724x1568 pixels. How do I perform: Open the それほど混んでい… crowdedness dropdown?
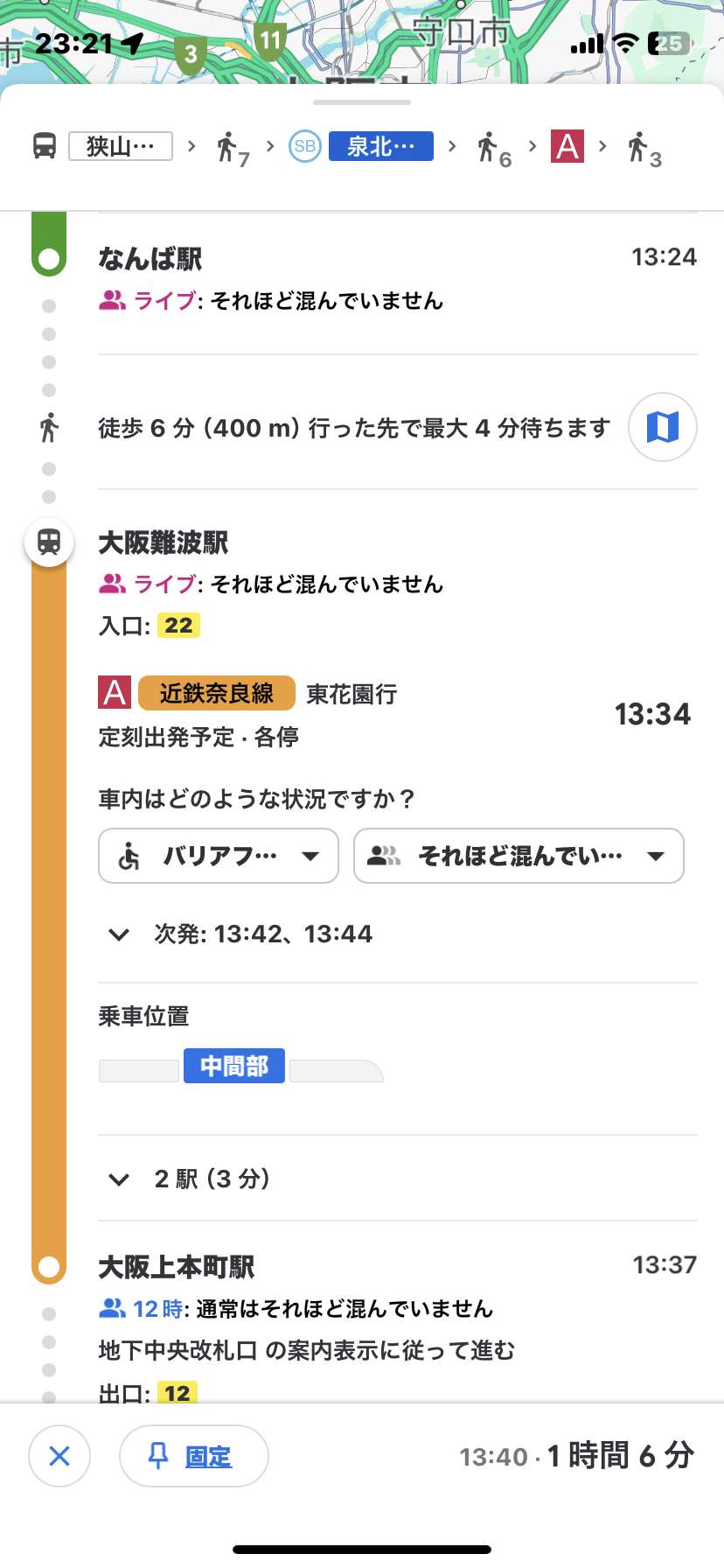[x=519, y=856]
